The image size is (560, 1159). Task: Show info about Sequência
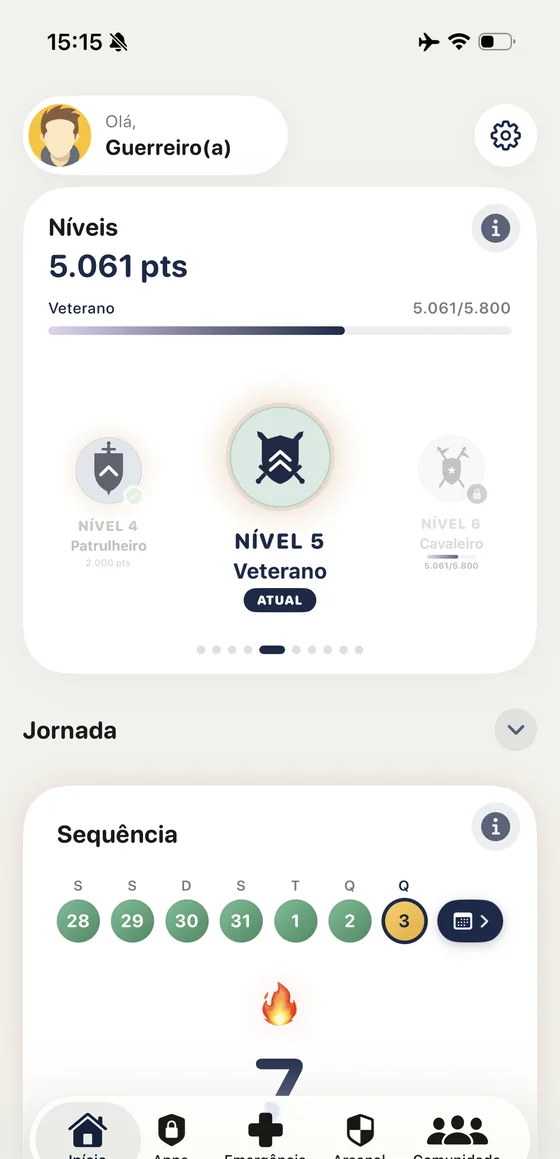pyautogui.click(x=496, y=826)
